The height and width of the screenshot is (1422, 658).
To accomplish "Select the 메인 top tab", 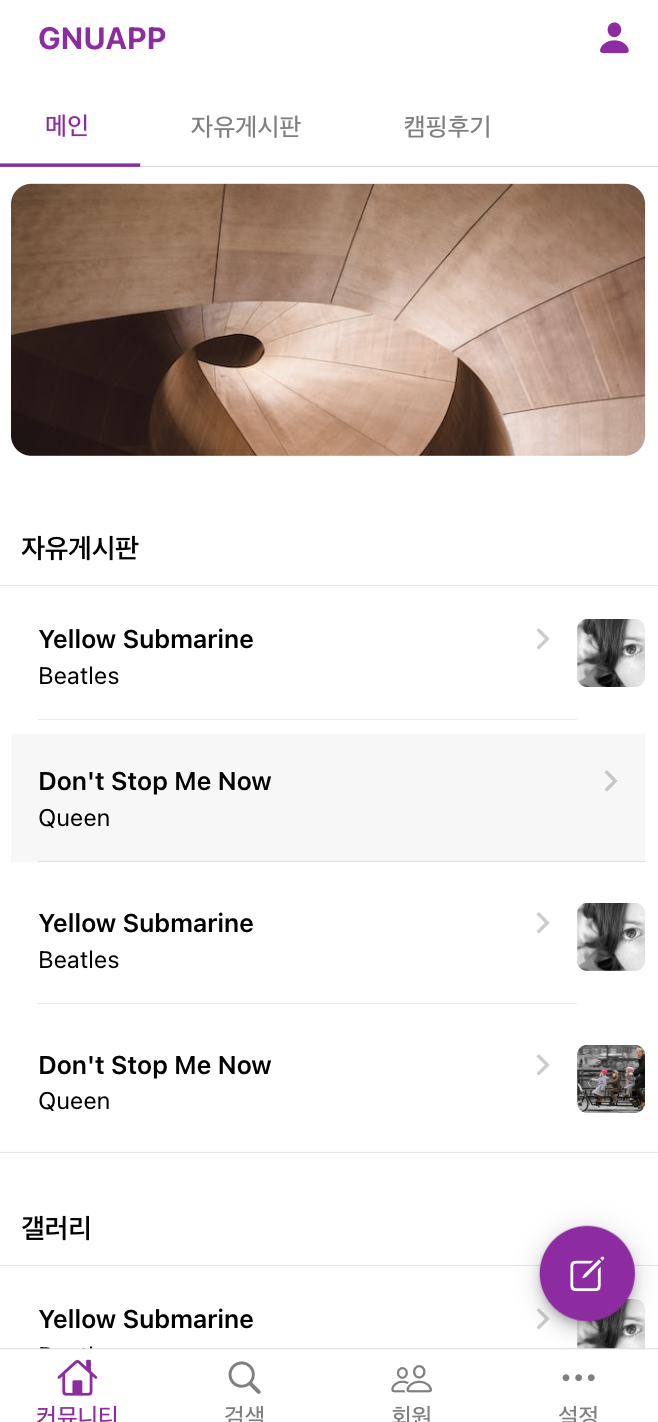I will [x=68, y=127].
